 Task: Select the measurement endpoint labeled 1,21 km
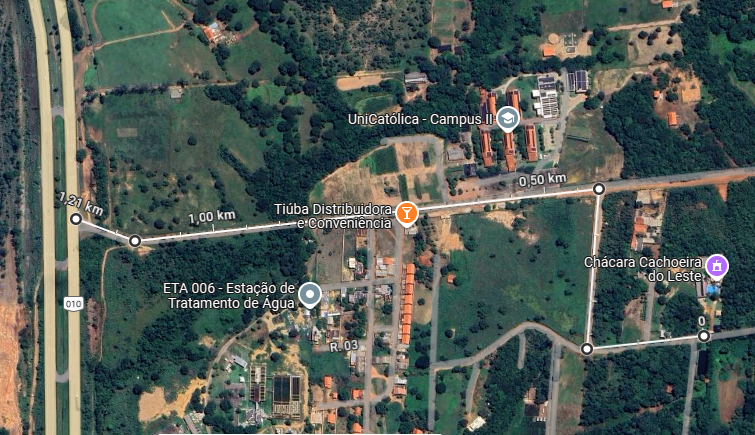[75, 218]
